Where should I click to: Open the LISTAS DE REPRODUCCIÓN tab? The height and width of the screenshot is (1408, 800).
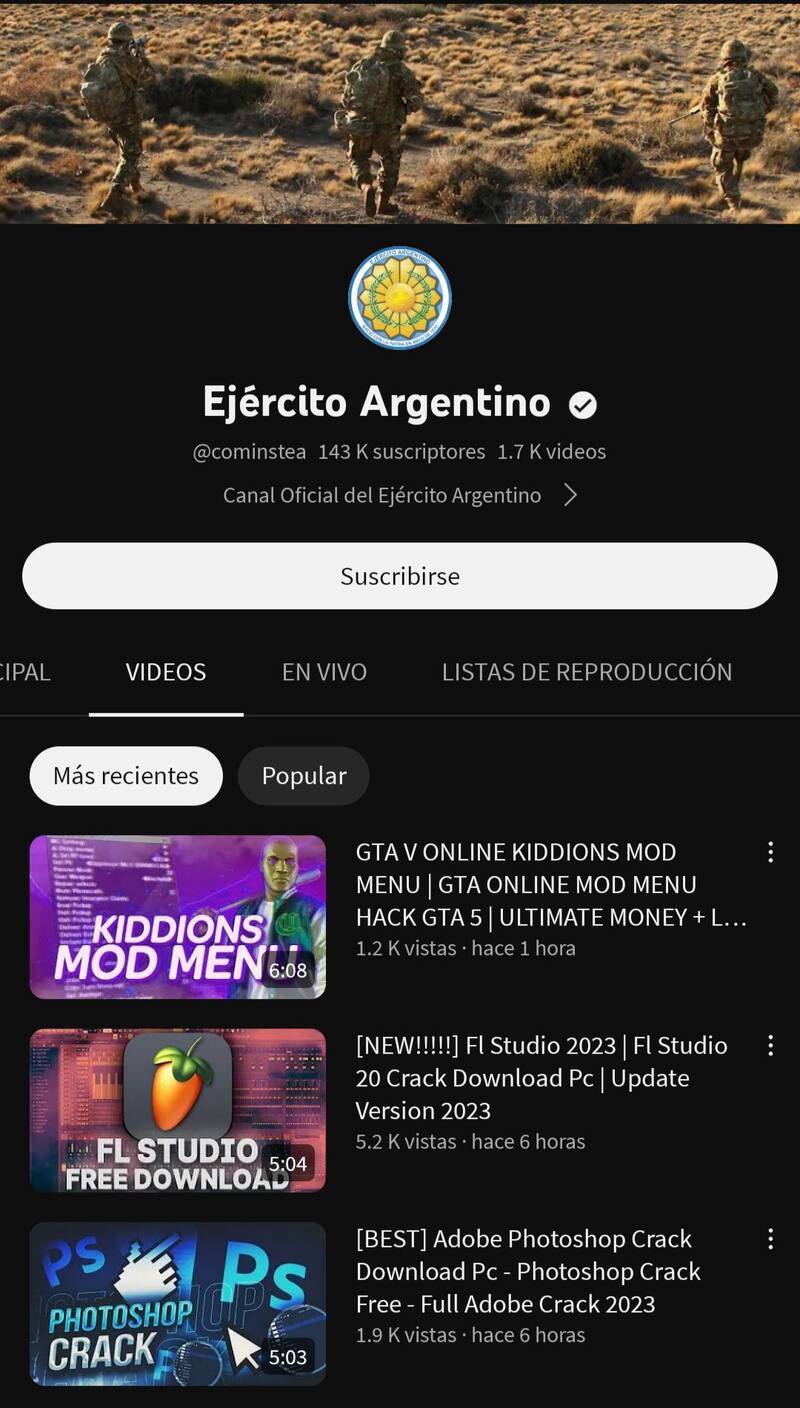(587, 672)
